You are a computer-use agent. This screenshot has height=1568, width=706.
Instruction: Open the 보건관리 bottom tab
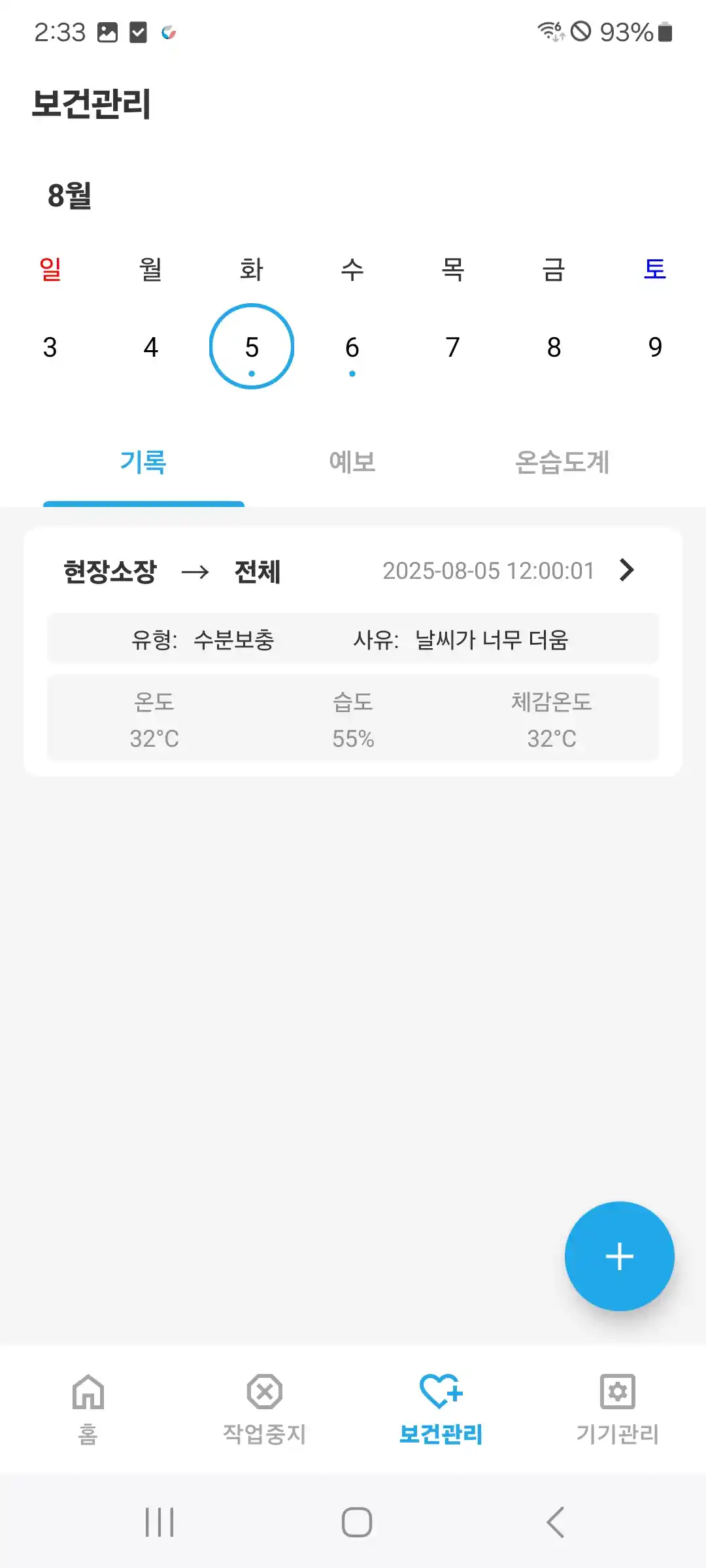pos(441,1409)
